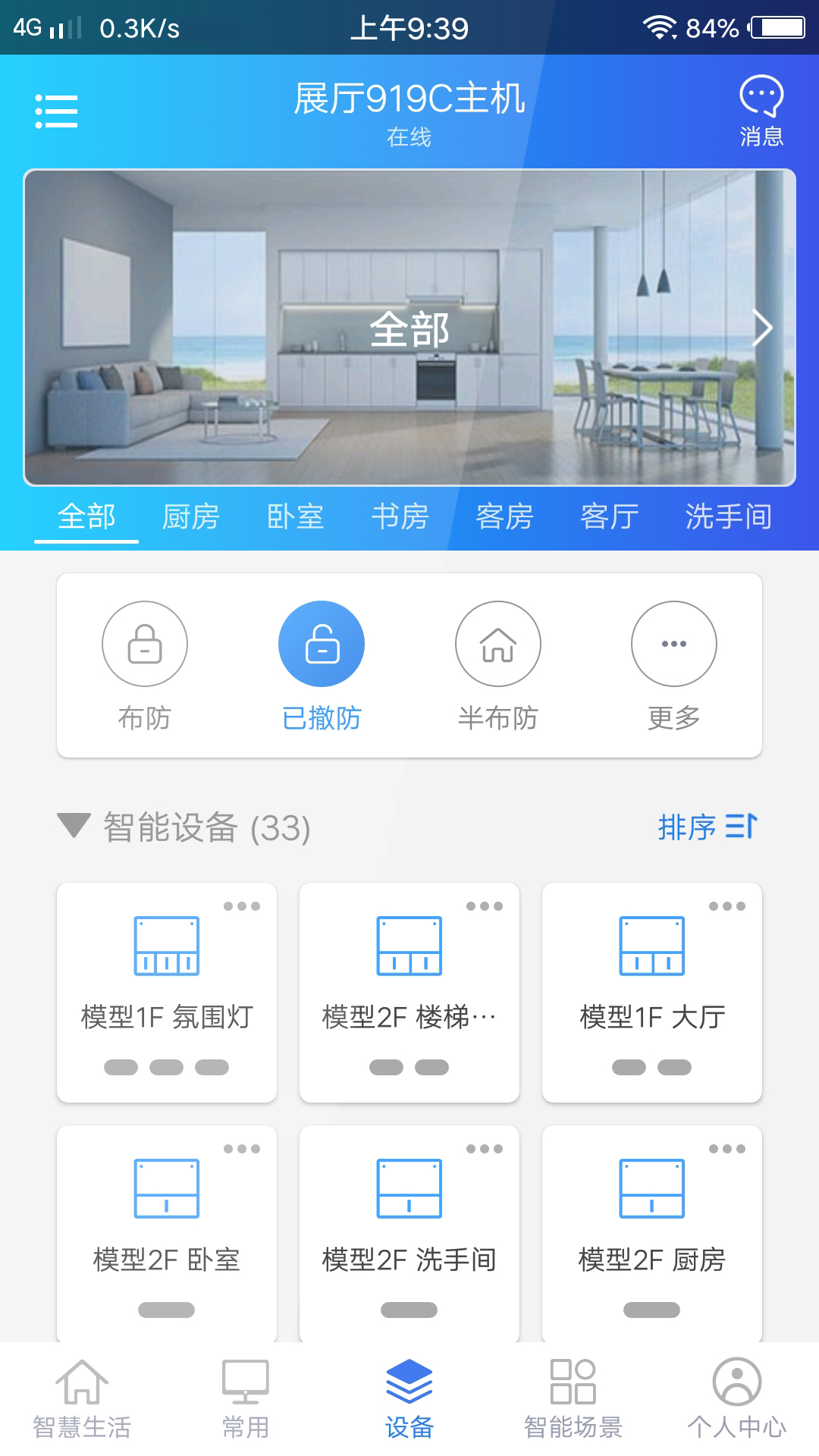
Task: Open 更多 (more) security options
Action: tap(673, 644)
